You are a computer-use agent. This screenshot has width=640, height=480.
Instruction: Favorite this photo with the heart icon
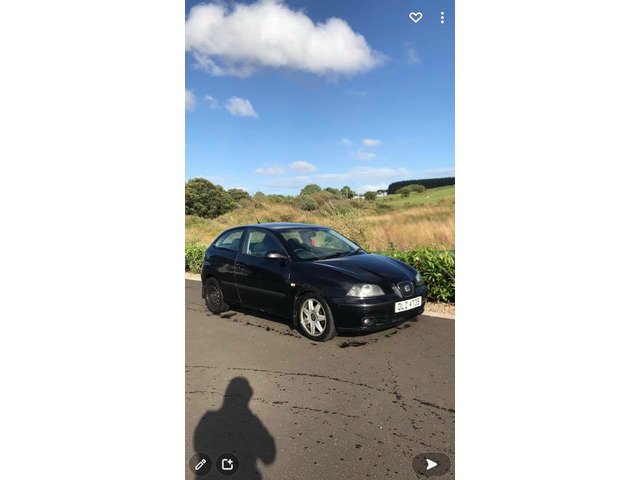pos(416,17)
